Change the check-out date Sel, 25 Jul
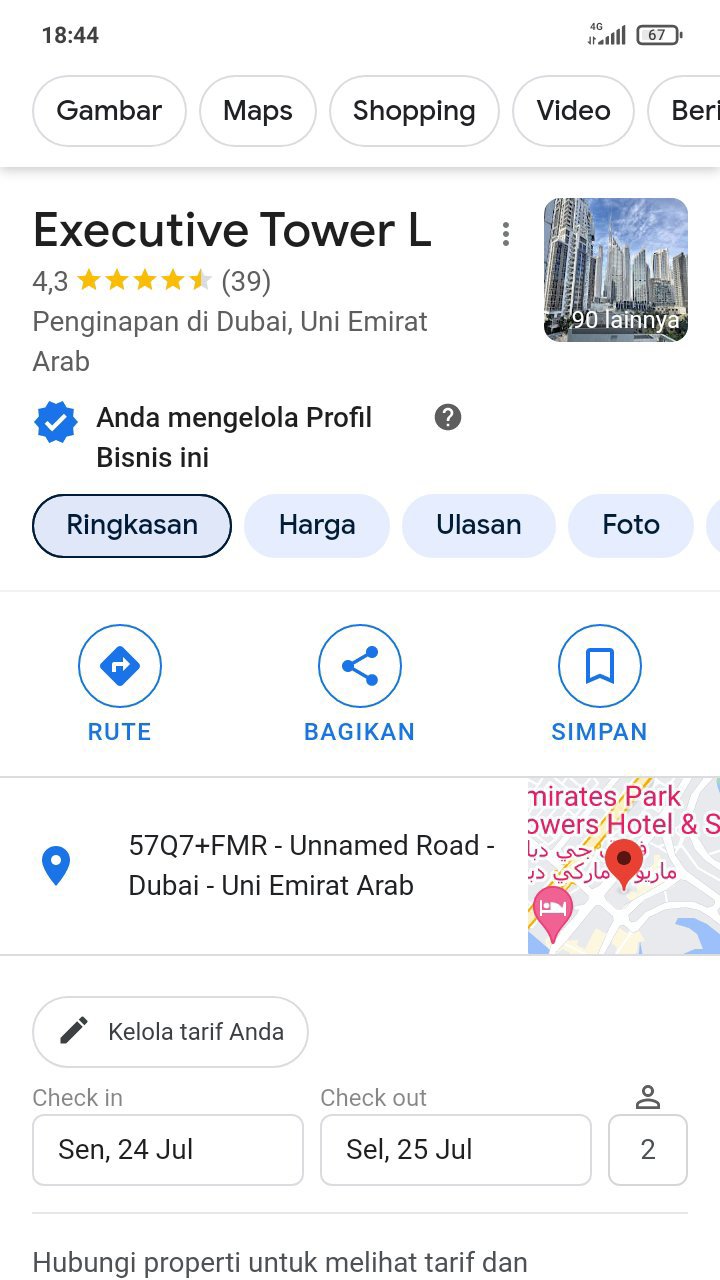This screenshot has width=720, height=1280. [456, 1150]
